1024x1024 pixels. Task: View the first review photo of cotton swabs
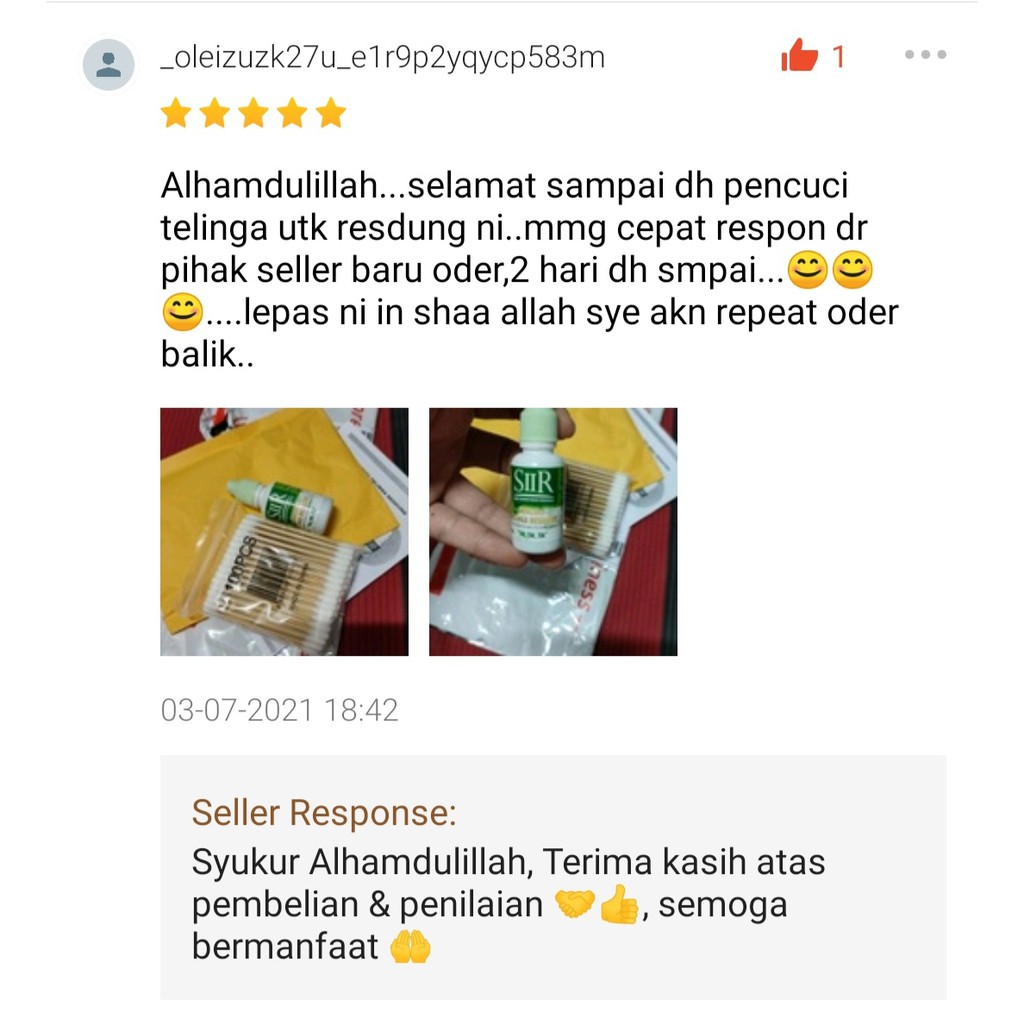(x=284, y=532)
